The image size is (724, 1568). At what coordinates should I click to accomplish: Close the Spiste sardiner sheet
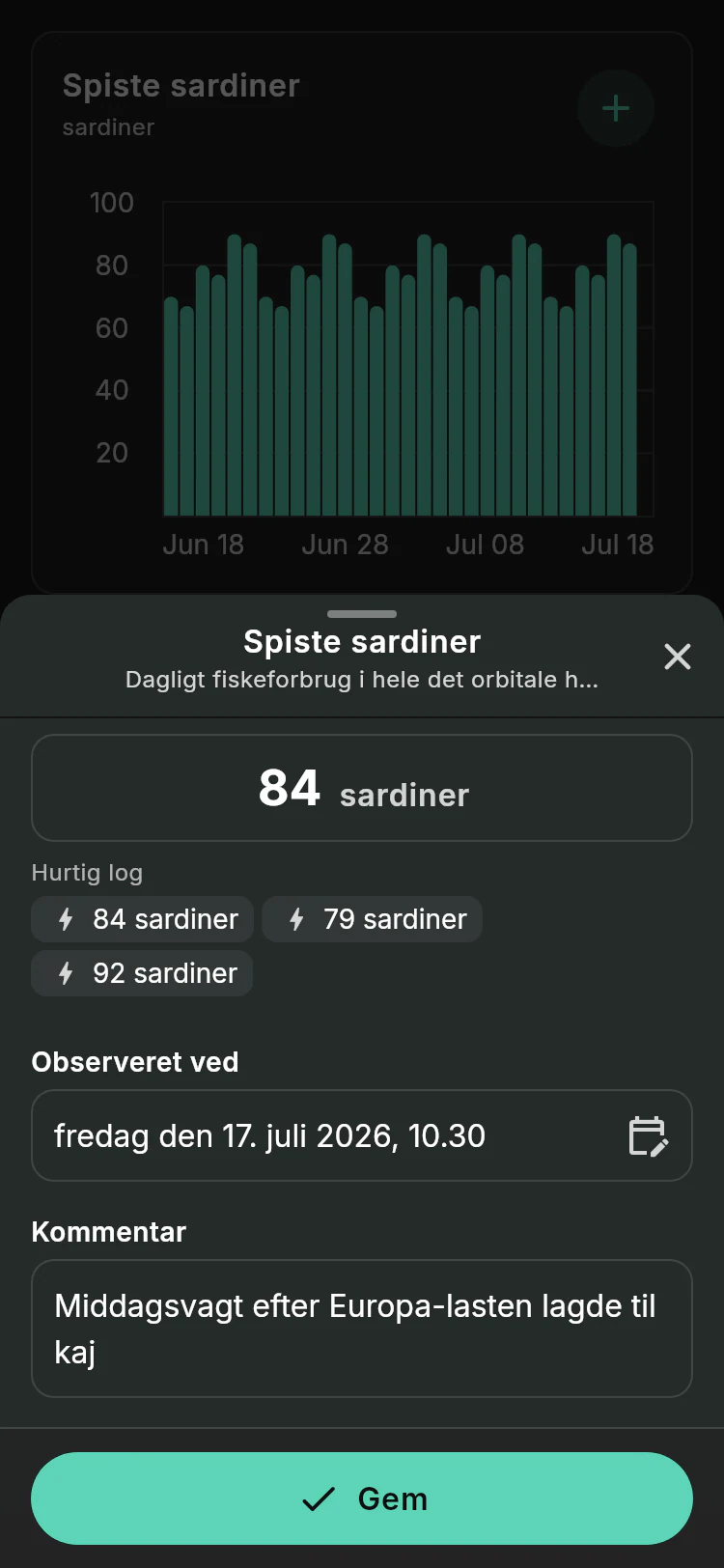click(678, 657)
